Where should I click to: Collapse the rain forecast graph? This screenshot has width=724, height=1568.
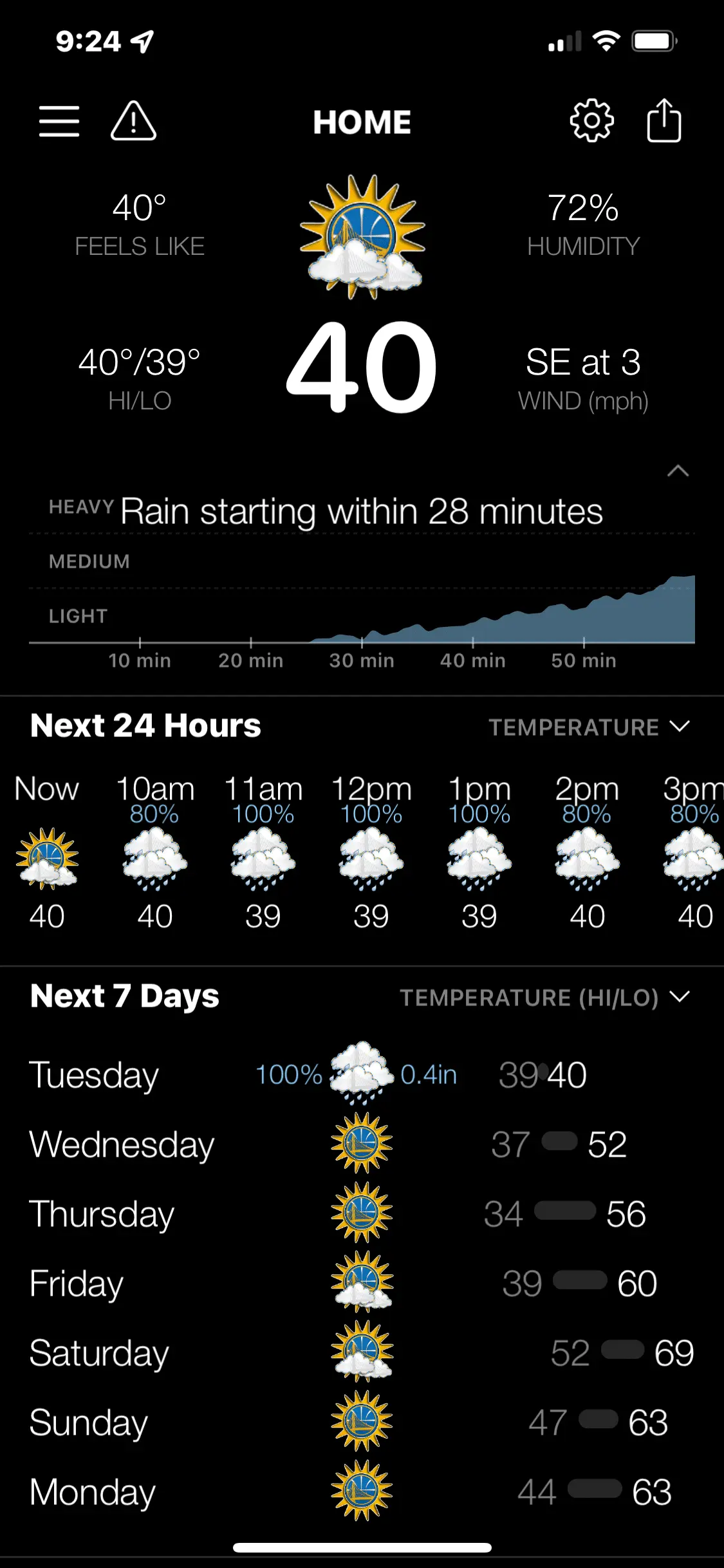pos(678,471)
